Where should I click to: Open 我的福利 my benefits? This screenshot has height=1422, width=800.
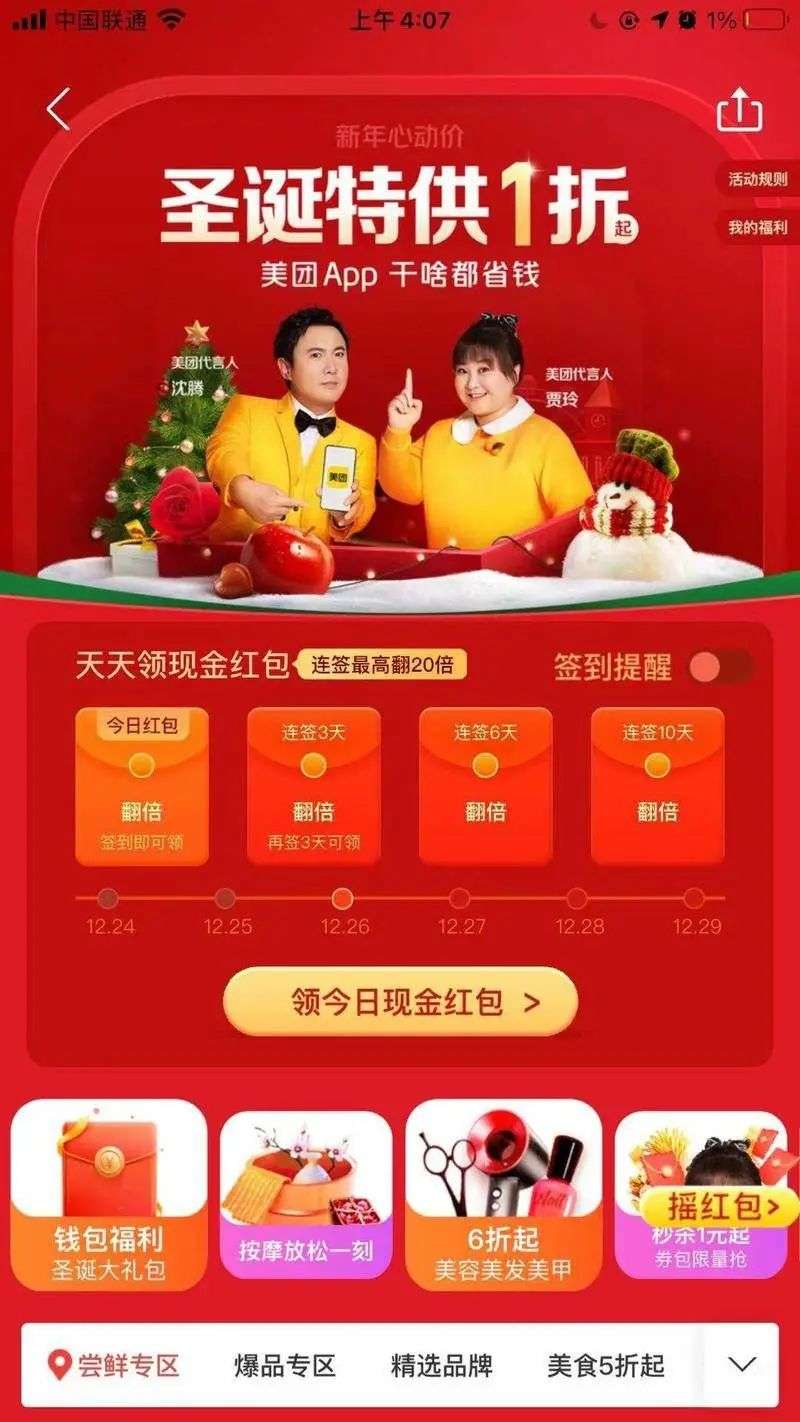click(757, 228)
